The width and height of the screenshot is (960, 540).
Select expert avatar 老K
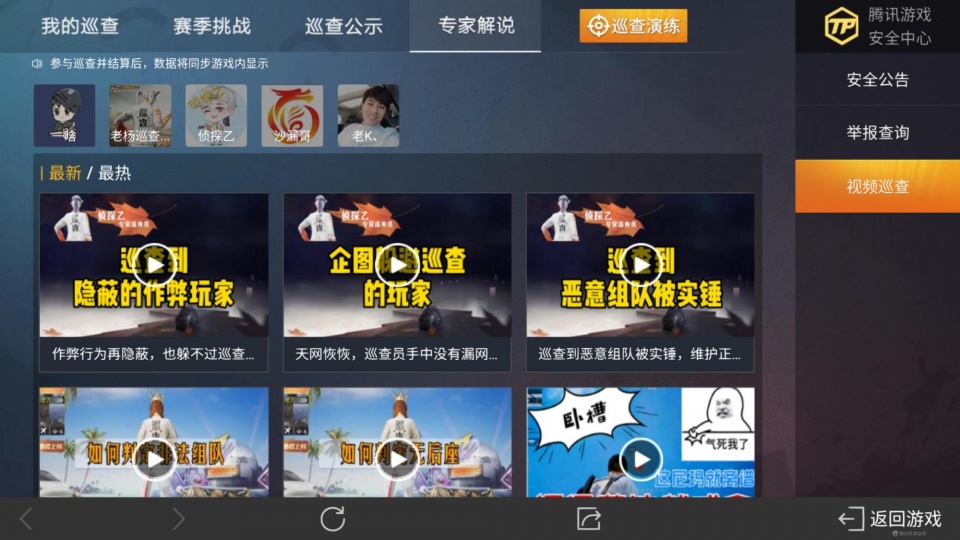click(368, 115)
